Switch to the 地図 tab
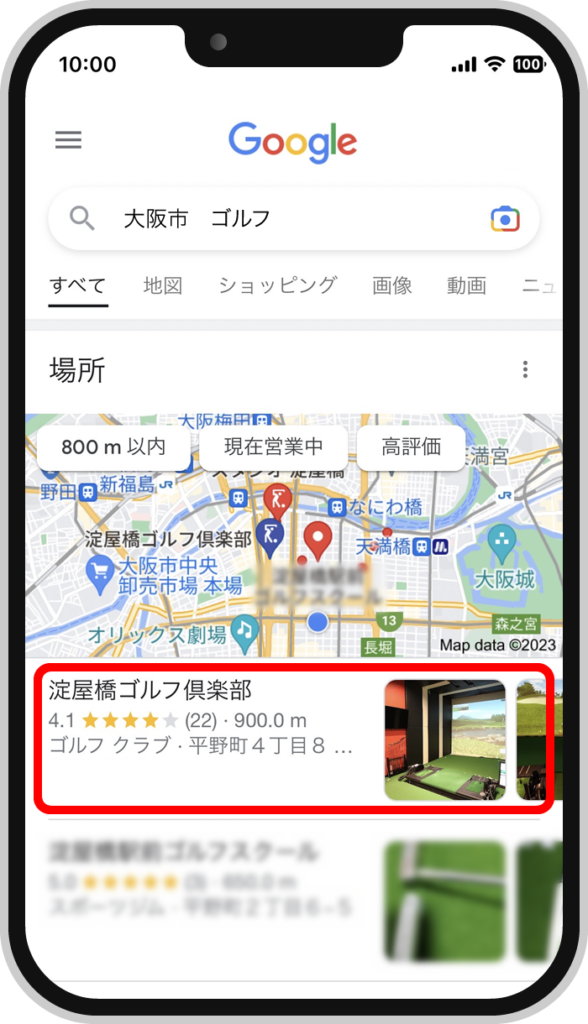 pyautogui.click(x=163, y=285)
